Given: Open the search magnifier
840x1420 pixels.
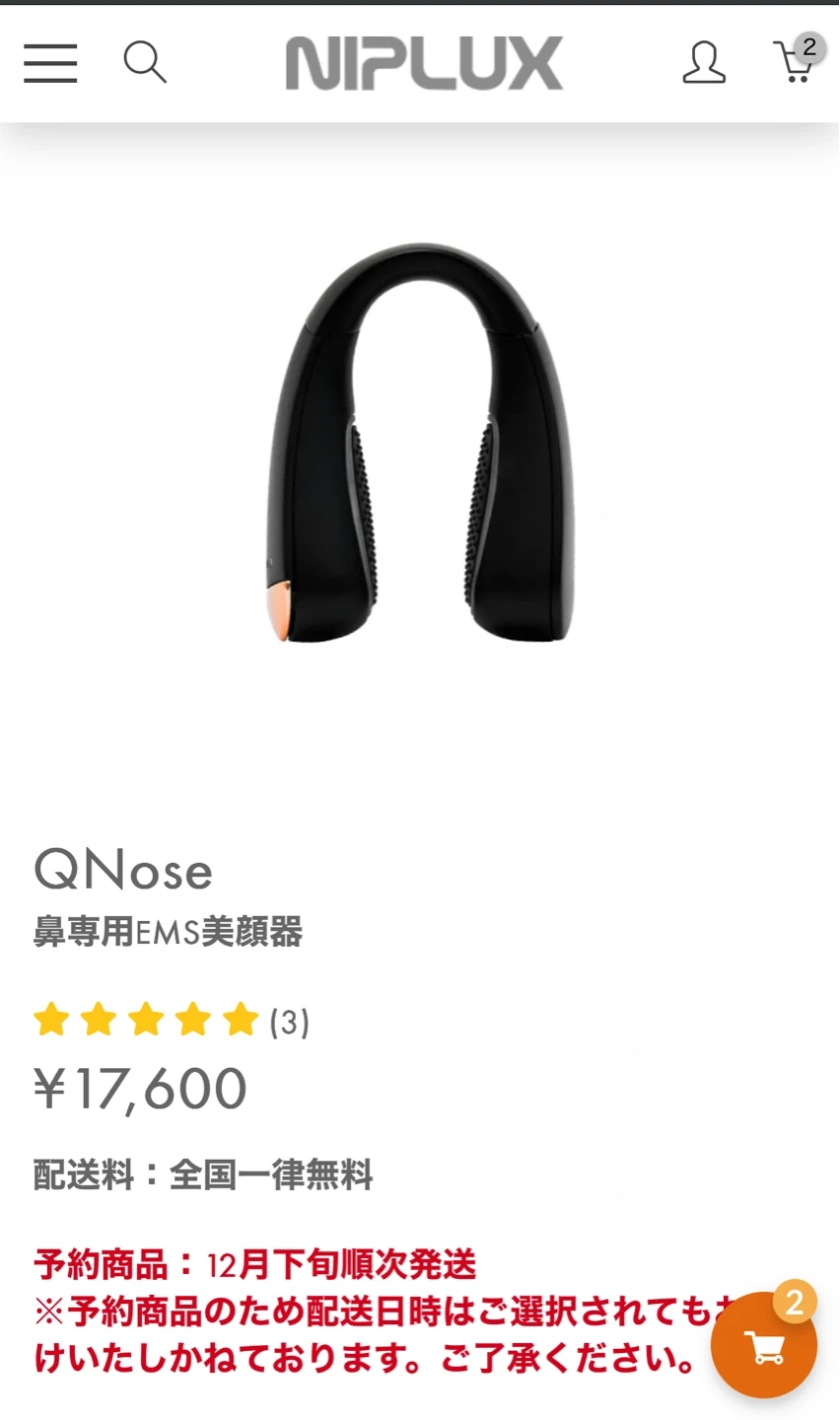Looking at the screenshot, I should [145, 62].
